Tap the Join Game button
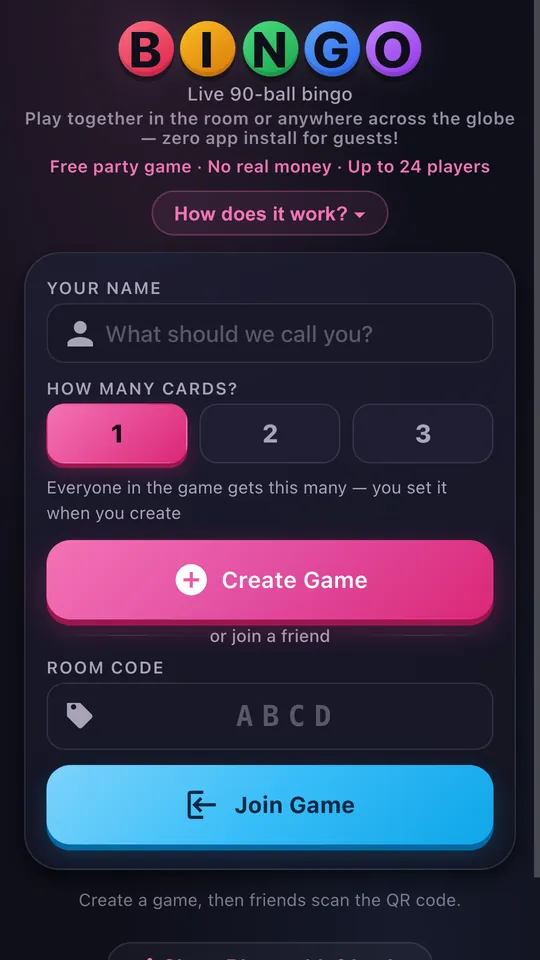Image resolution: width=540 pixels, height=960 pixels. click(269, 805)
